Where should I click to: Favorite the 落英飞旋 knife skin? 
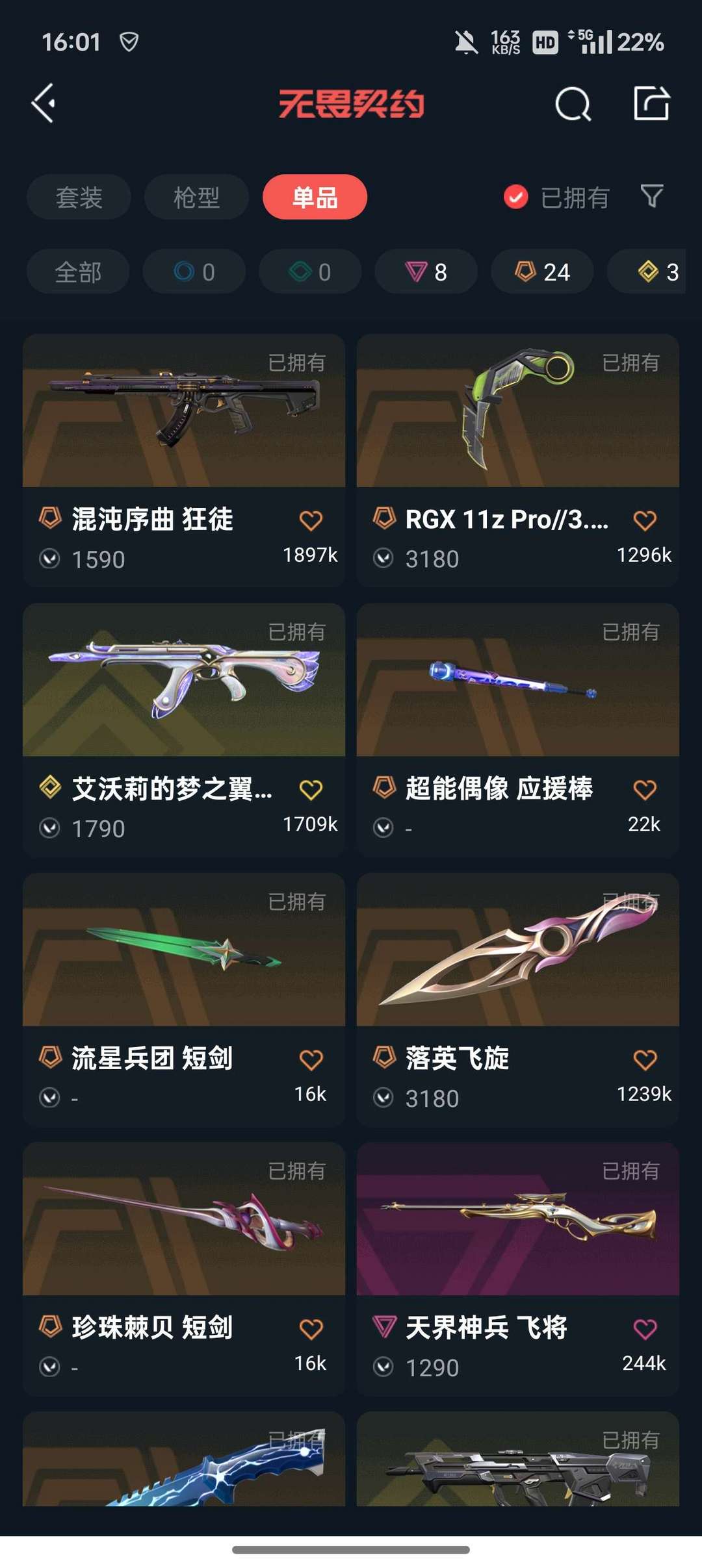645,1060
